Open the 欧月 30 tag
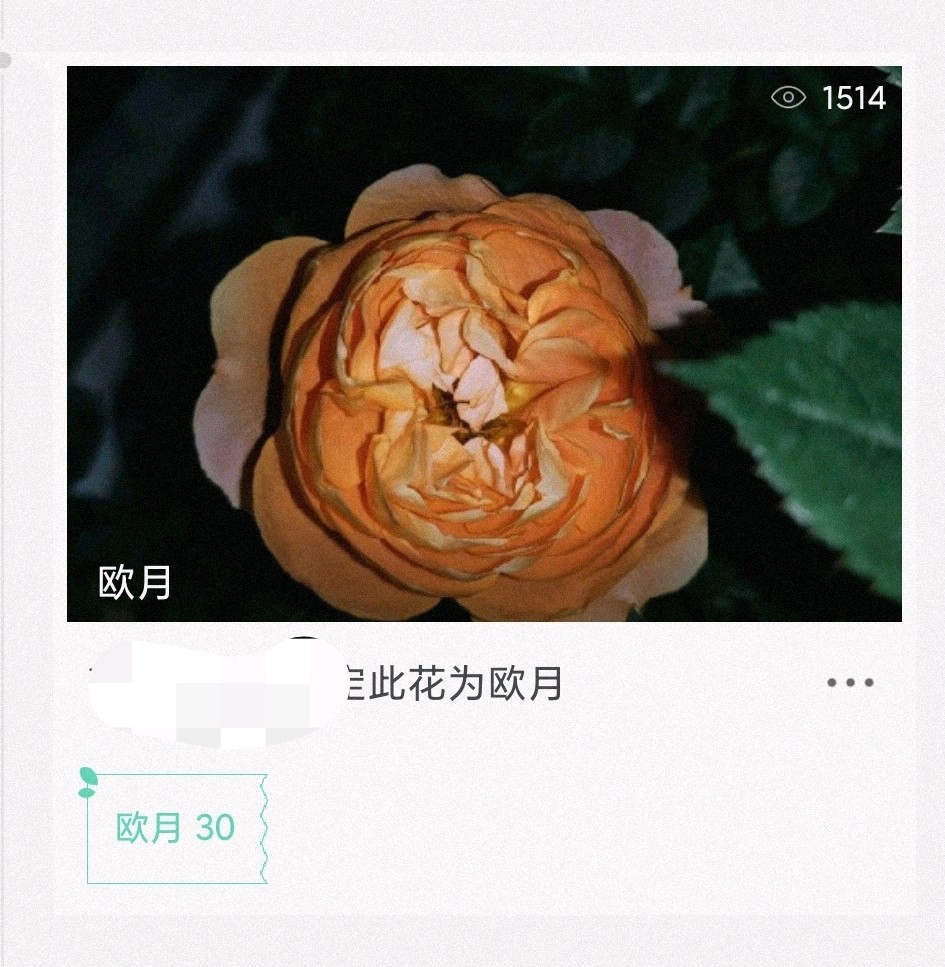 (x=176, y=828)
